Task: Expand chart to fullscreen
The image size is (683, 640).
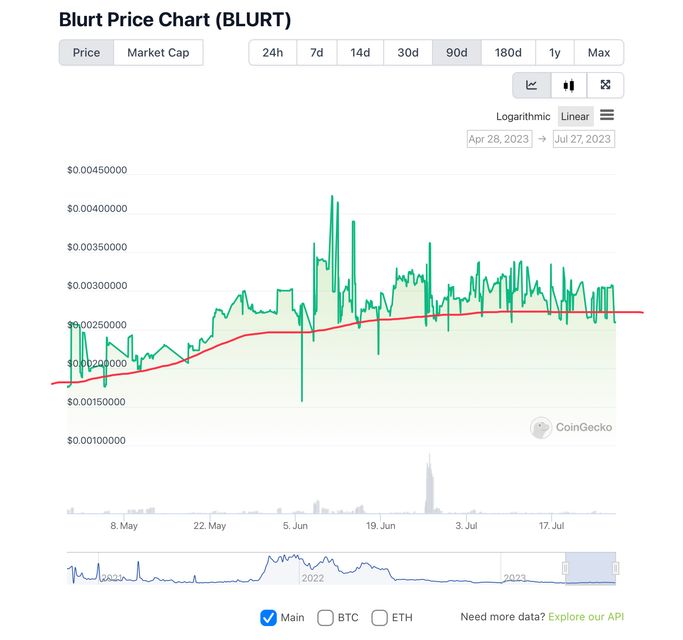Action: pyautogui.click(x=605, y=86)
